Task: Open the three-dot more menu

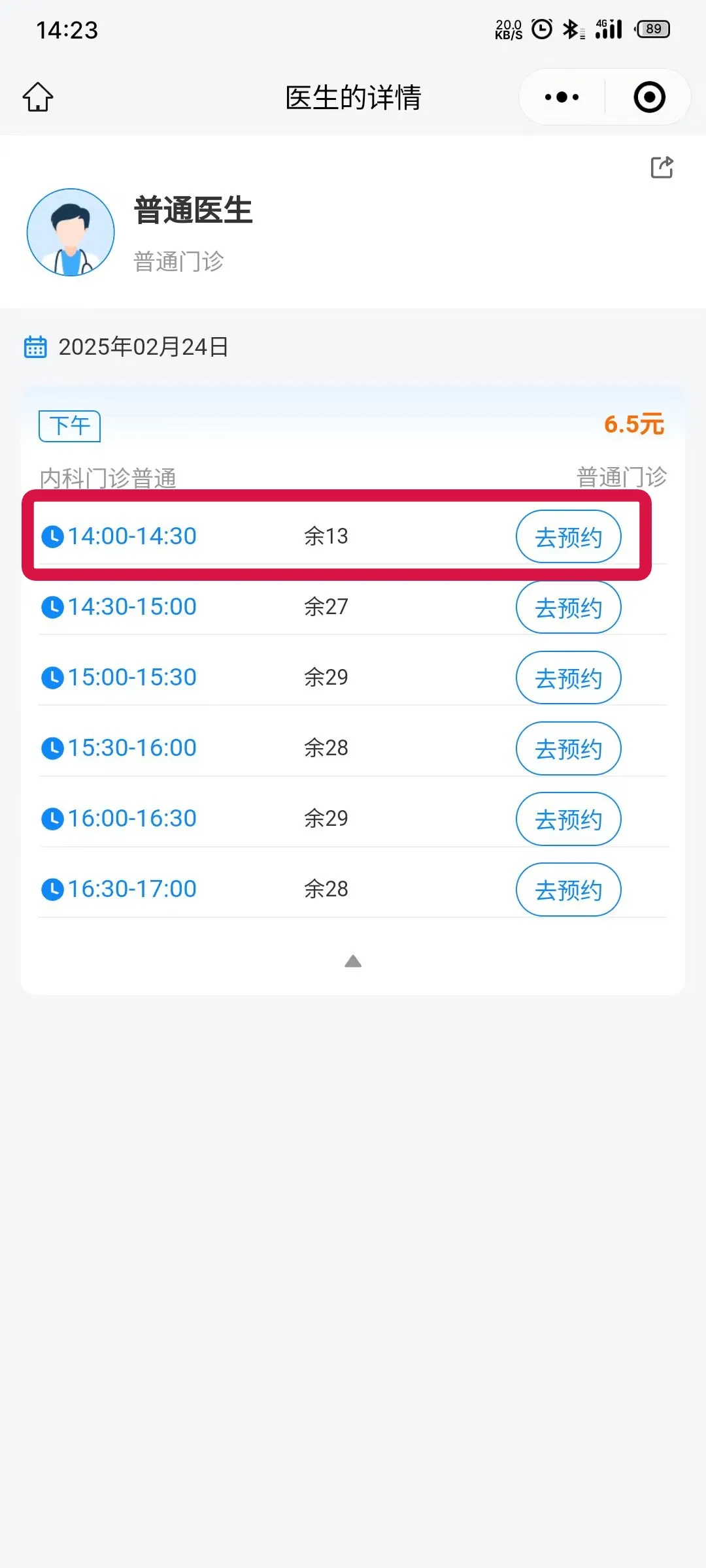Action: pyautogui.click(x=562, y=97)
